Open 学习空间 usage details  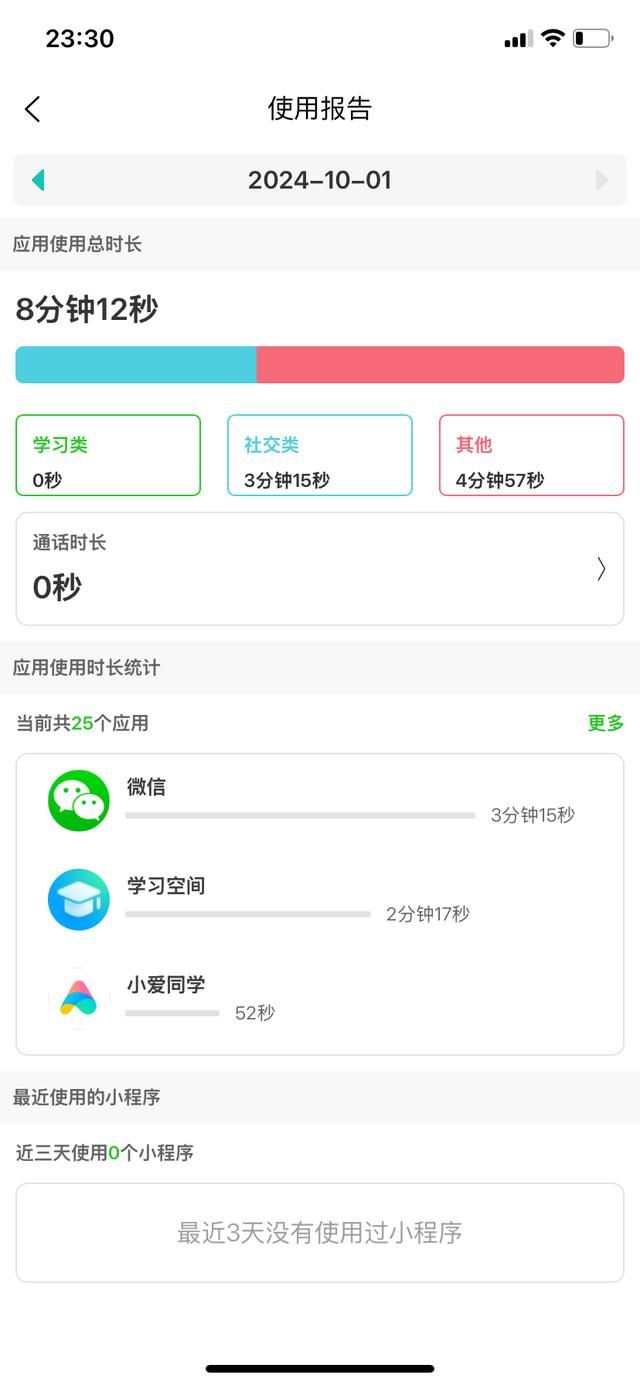coord(319,900)
